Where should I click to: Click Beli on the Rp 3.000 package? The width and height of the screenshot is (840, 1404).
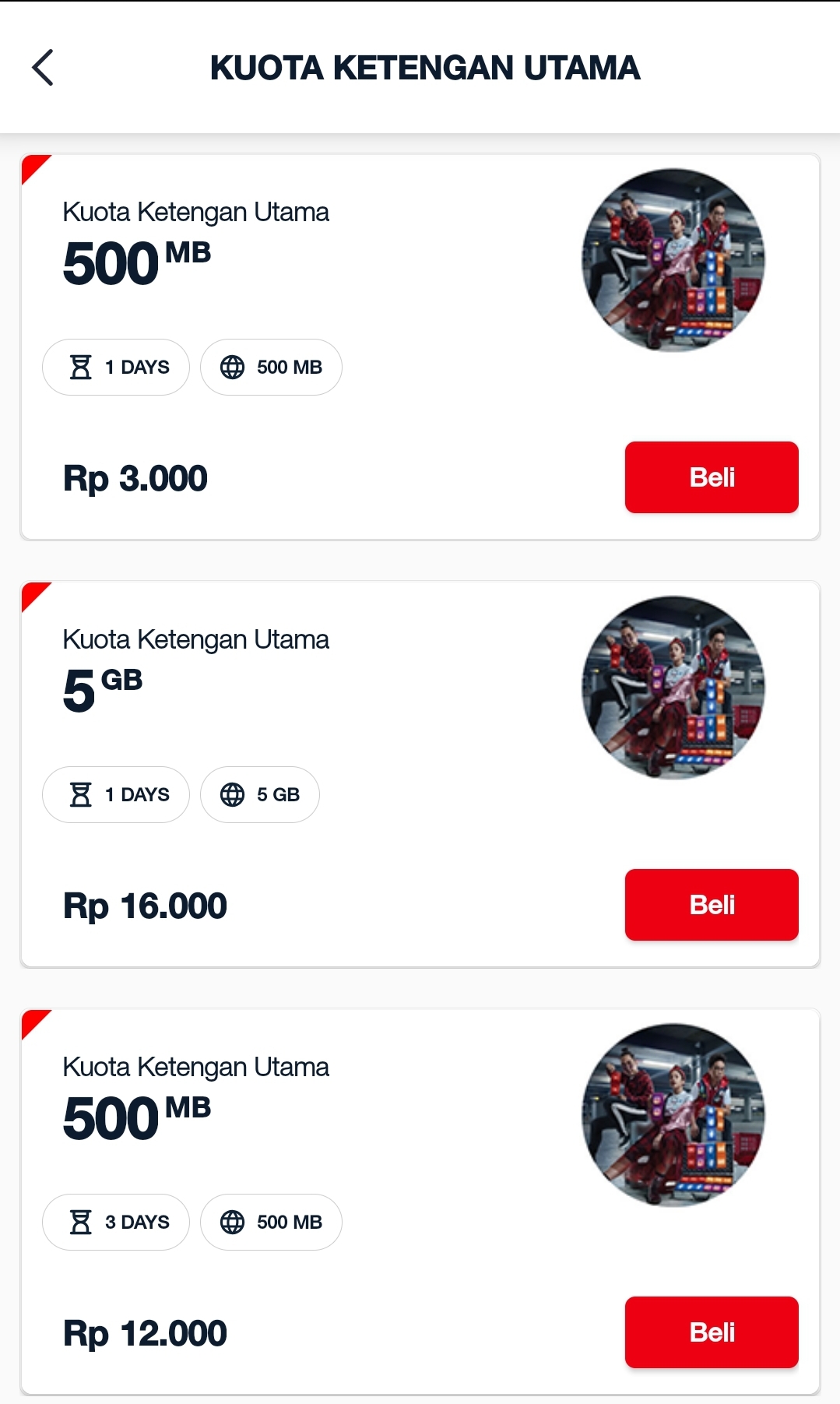point(711,477)
